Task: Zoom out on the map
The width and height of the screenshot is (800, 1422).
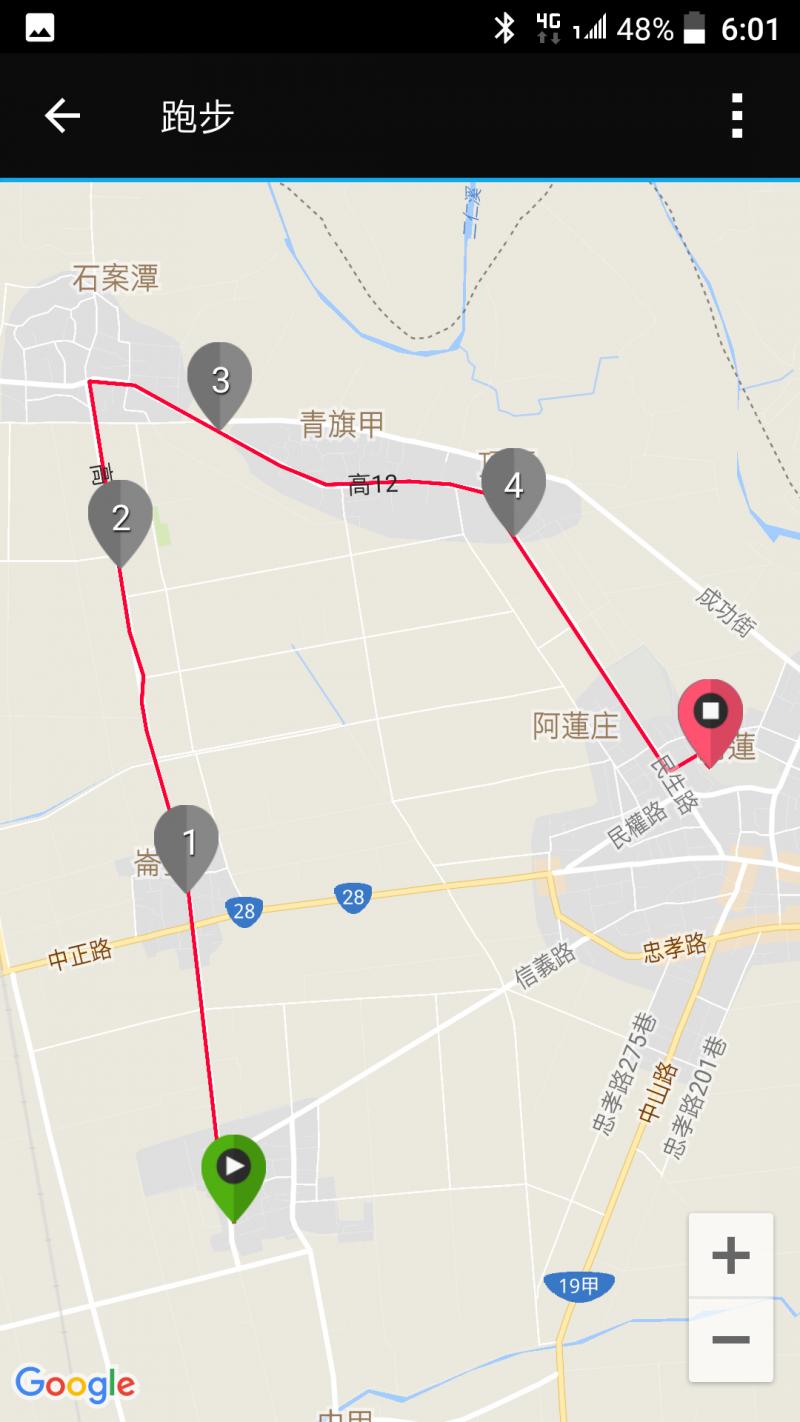Action: 730,1339
